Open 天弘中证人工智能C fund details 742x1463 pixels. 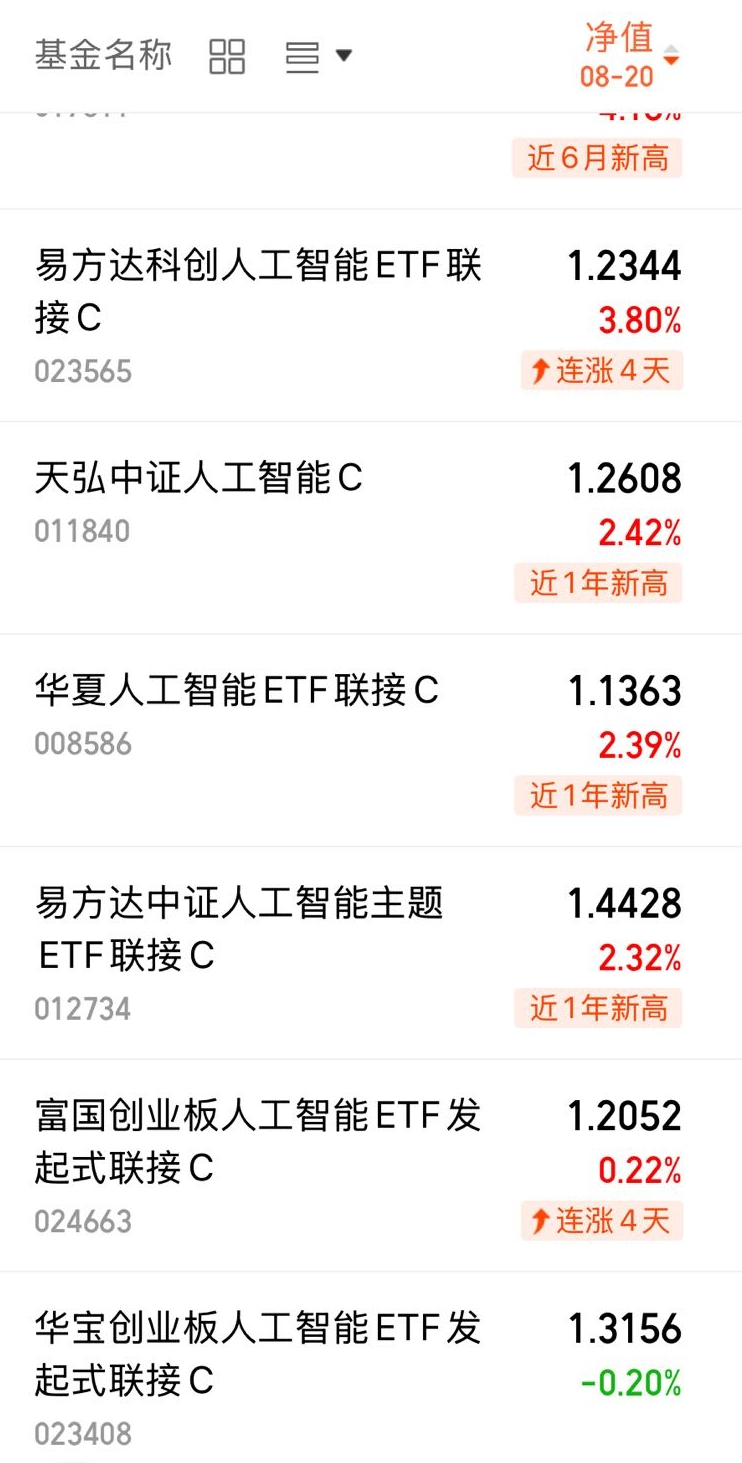(x=371, y=528)
